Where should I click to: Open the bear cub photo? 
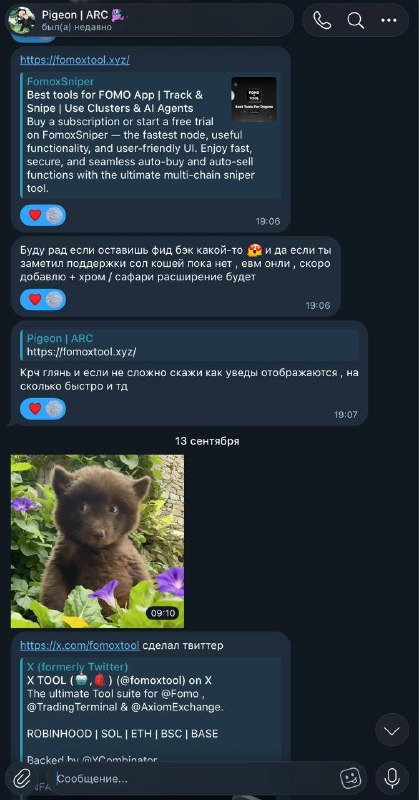click(97, 541)
